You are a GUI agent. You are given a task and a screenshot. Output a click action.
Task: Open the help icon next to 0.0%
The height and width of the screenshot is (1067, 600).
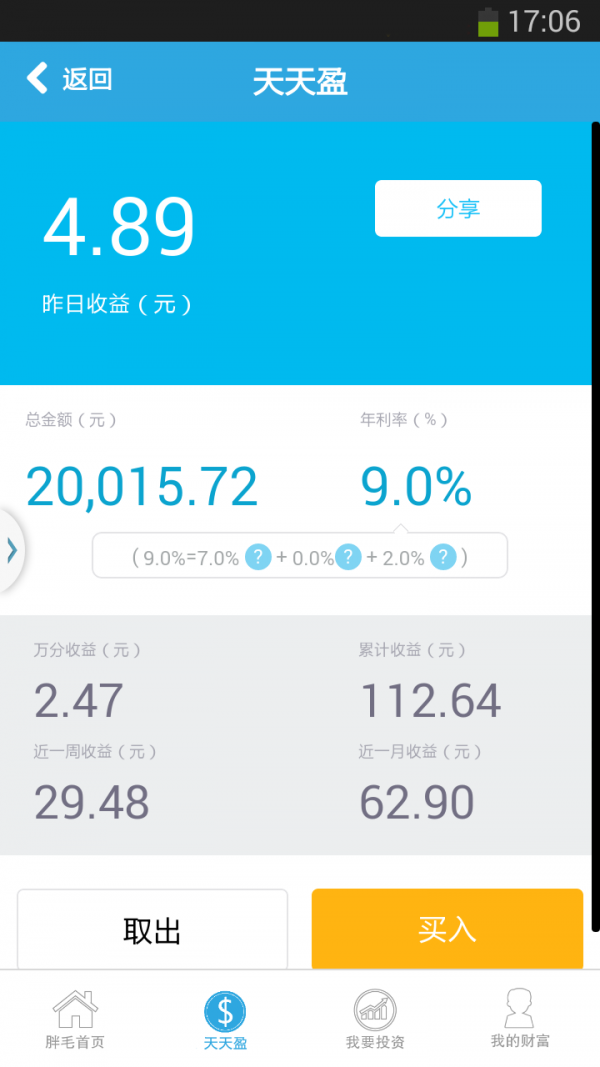point(348,557)
